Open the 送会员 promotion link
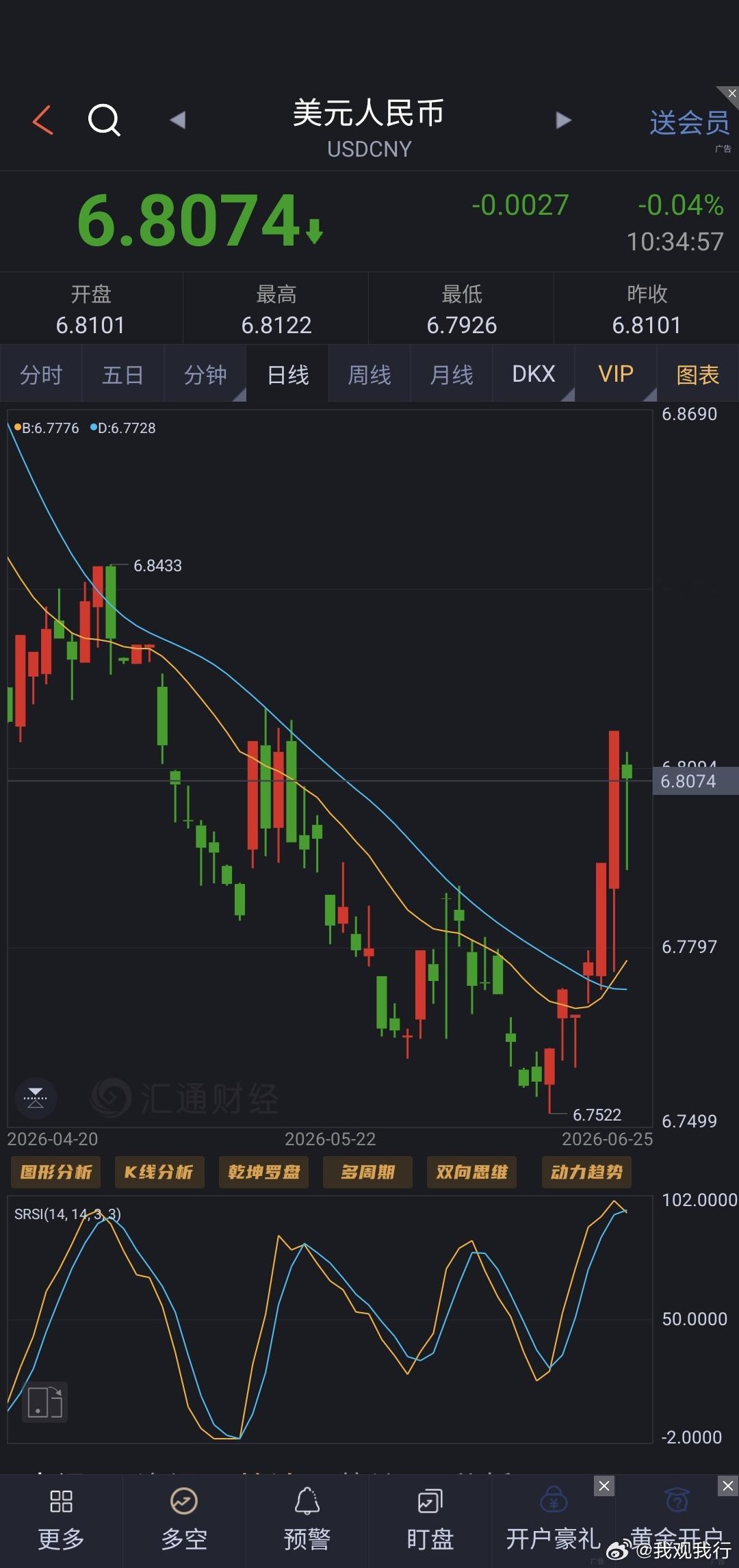The height and width of the screenshot is (1568, 739). [689, 123]
